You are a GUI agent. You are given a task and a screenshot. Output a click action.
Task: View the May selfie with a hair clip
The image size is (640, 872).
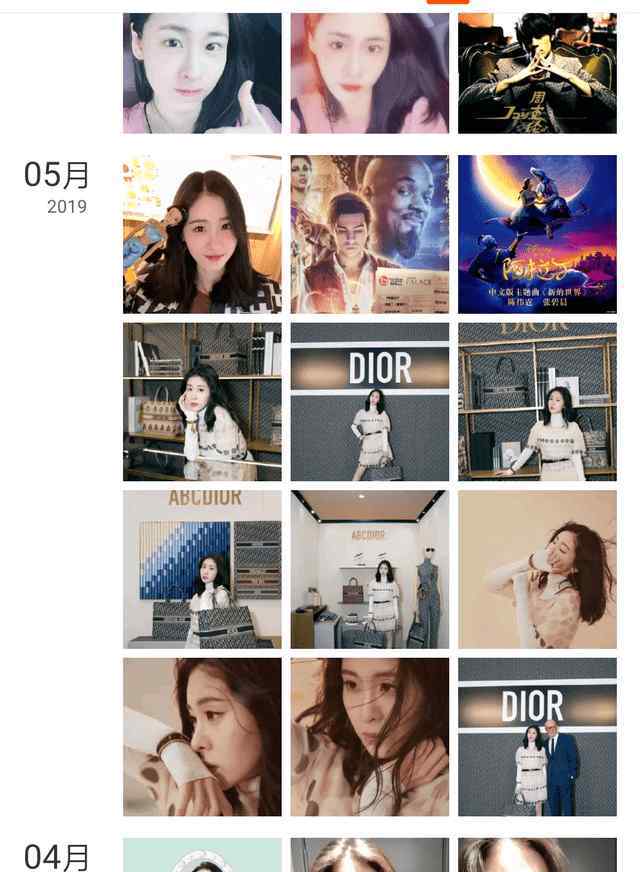click(x=202, y=234)
